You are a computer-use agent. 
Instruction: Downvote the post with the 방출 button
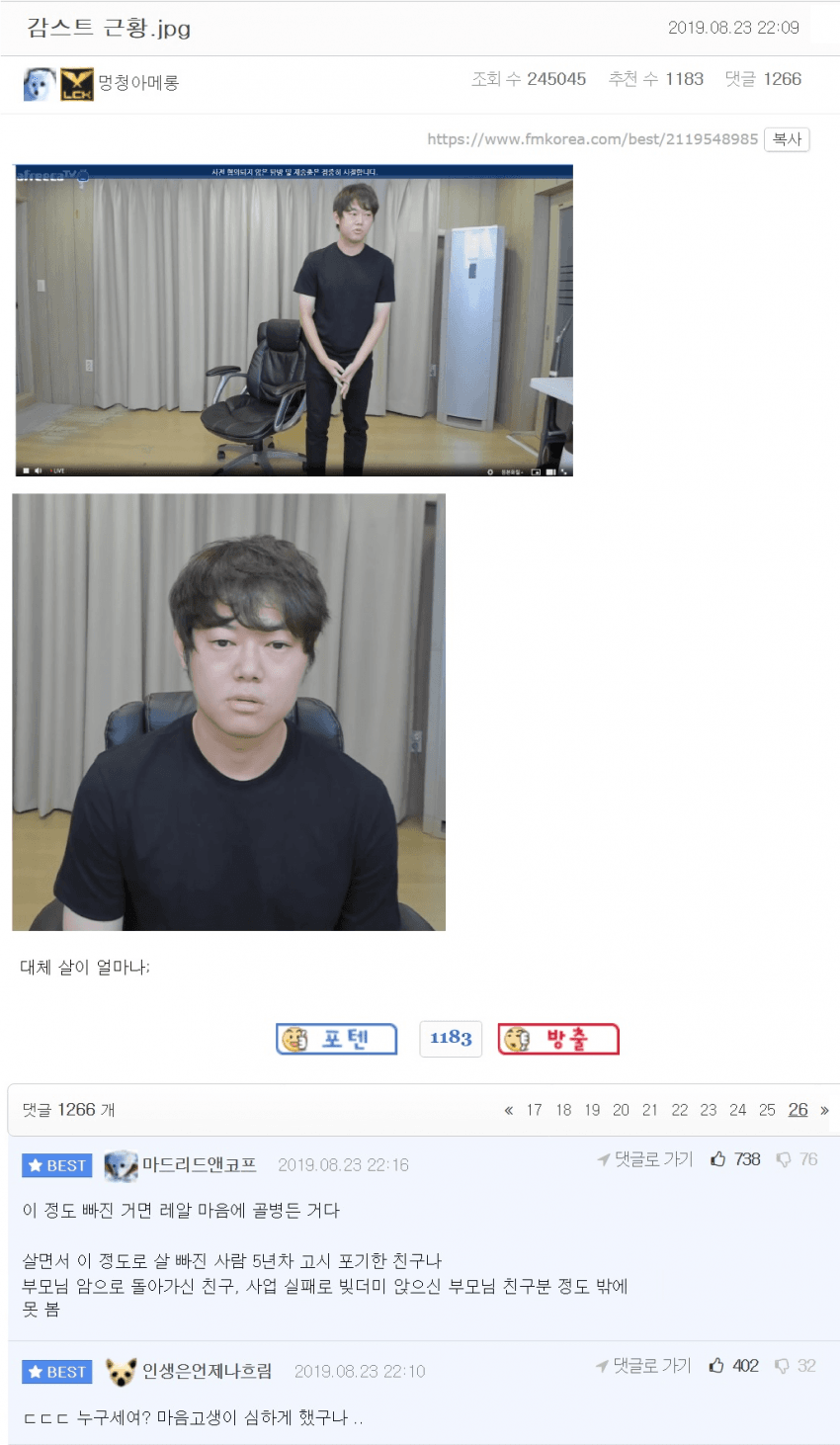coord(558,1039)
